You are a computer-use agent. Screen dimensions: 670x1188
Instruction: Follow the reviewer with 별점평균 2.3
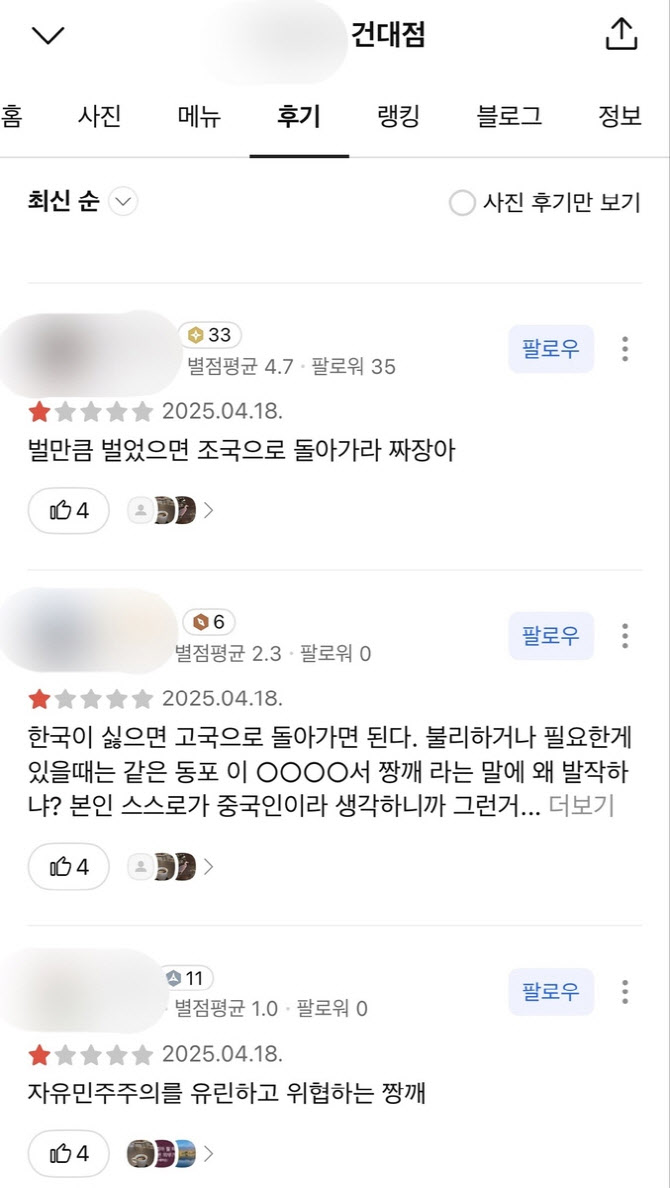click(x=551, y=636)
